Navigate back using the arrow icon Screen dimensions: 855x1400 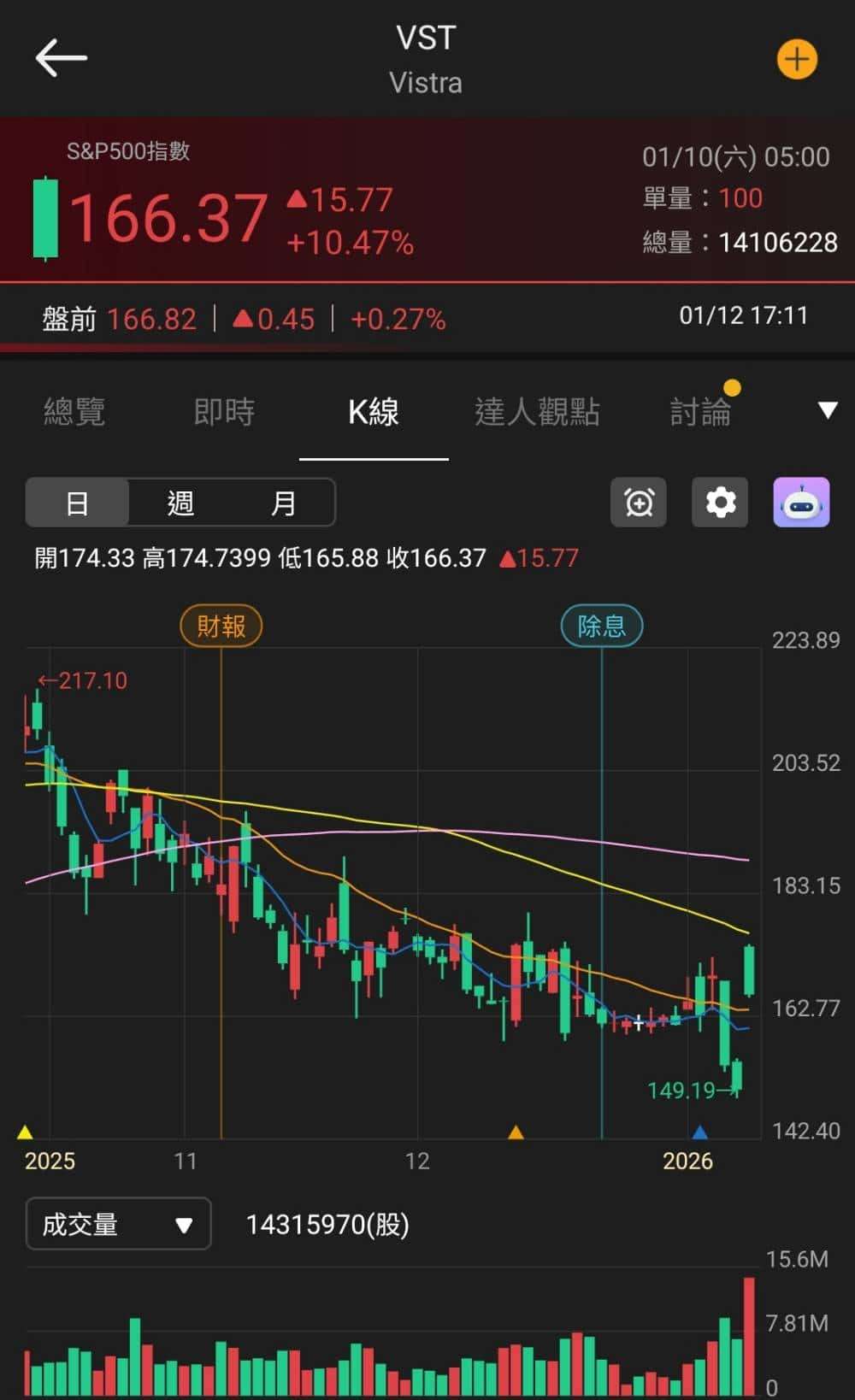click(61, 58)
